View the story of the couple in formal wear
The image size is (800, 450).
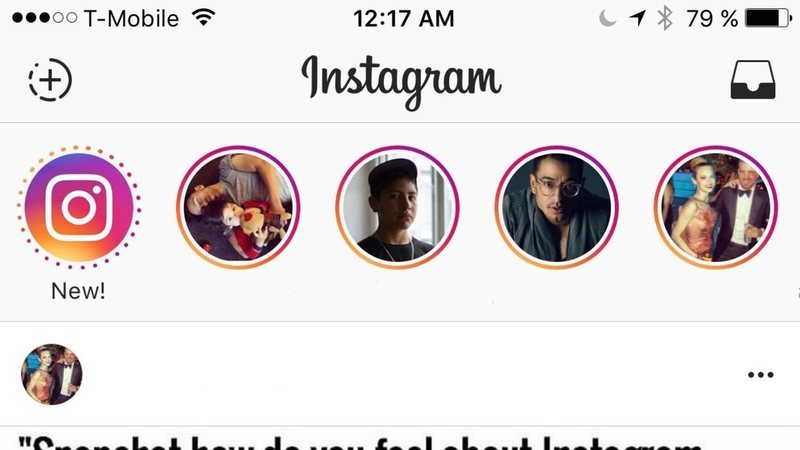click(716, 208)
